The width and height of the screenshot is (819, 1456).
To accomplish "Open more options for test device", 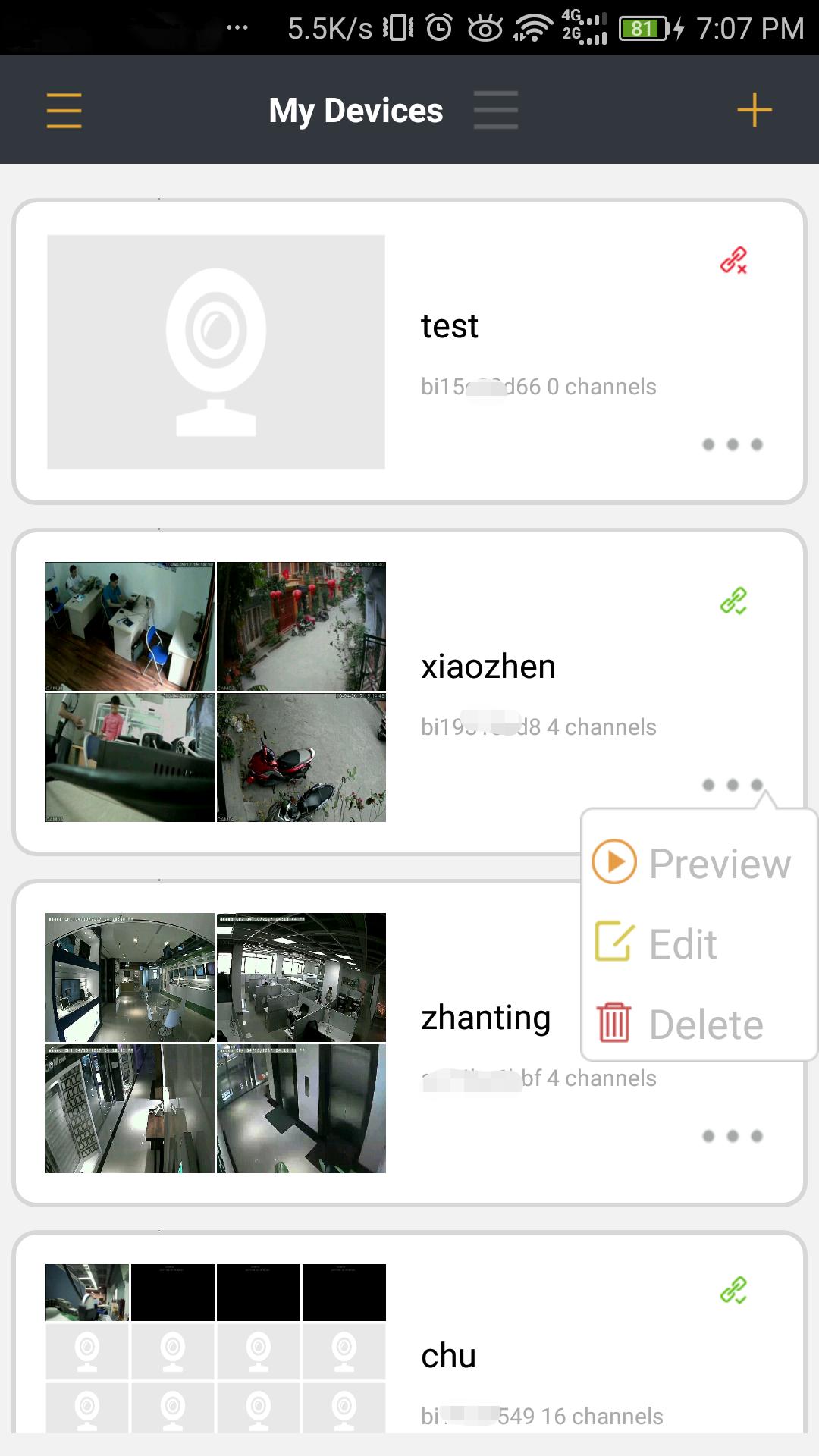I will click(x=733, y=444).
